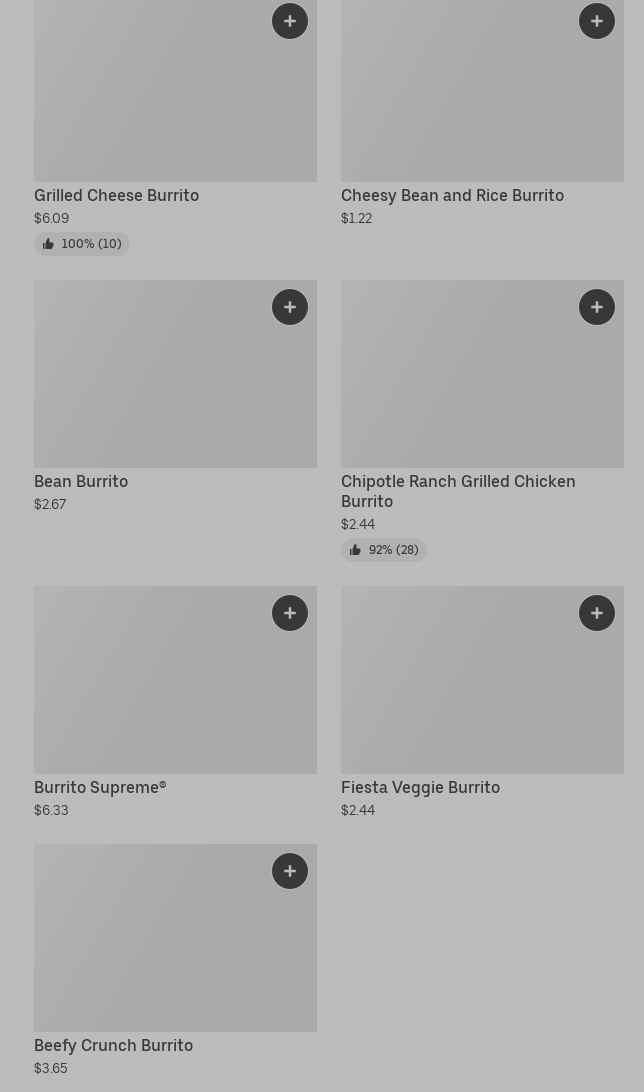Open Beefy Crunch Burrito details
This screenshot has width=644, height=1092.
click(x=175, y=961)
